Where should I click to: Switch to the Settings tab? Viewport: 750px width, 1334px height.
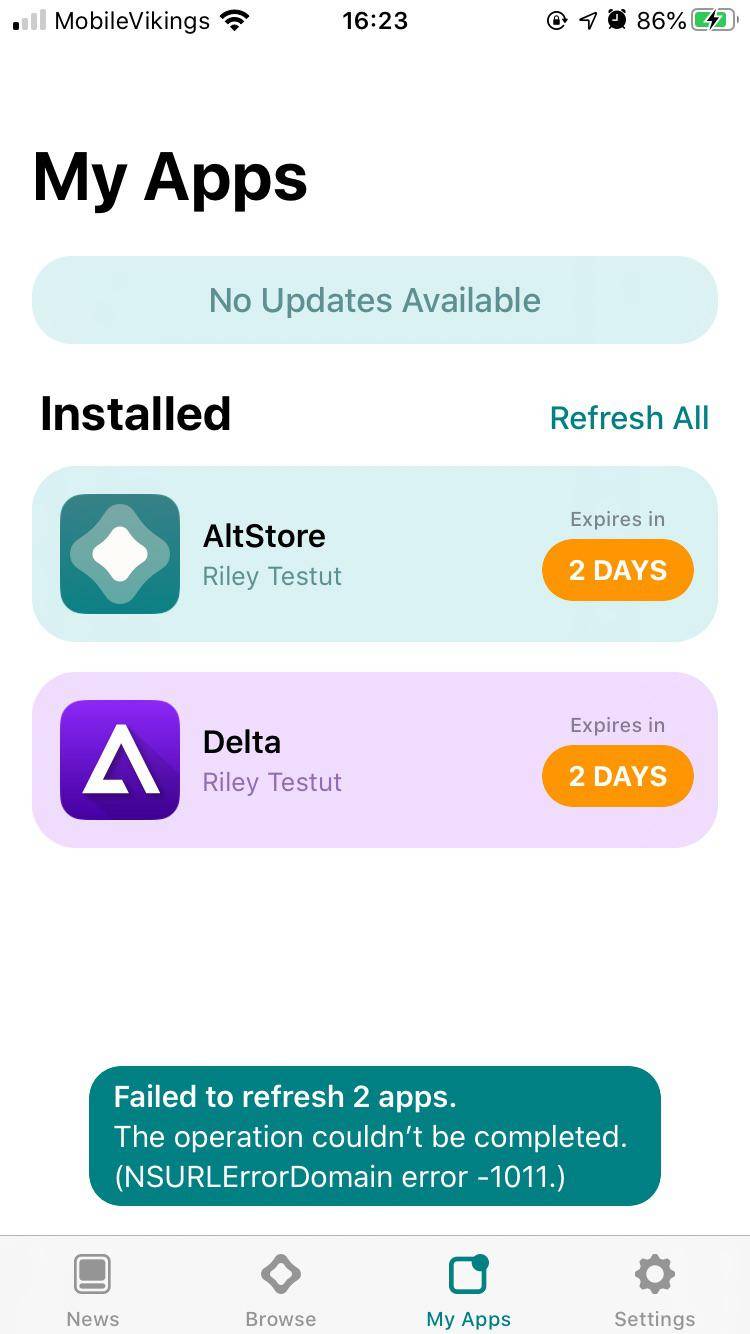coord(654,1290)
